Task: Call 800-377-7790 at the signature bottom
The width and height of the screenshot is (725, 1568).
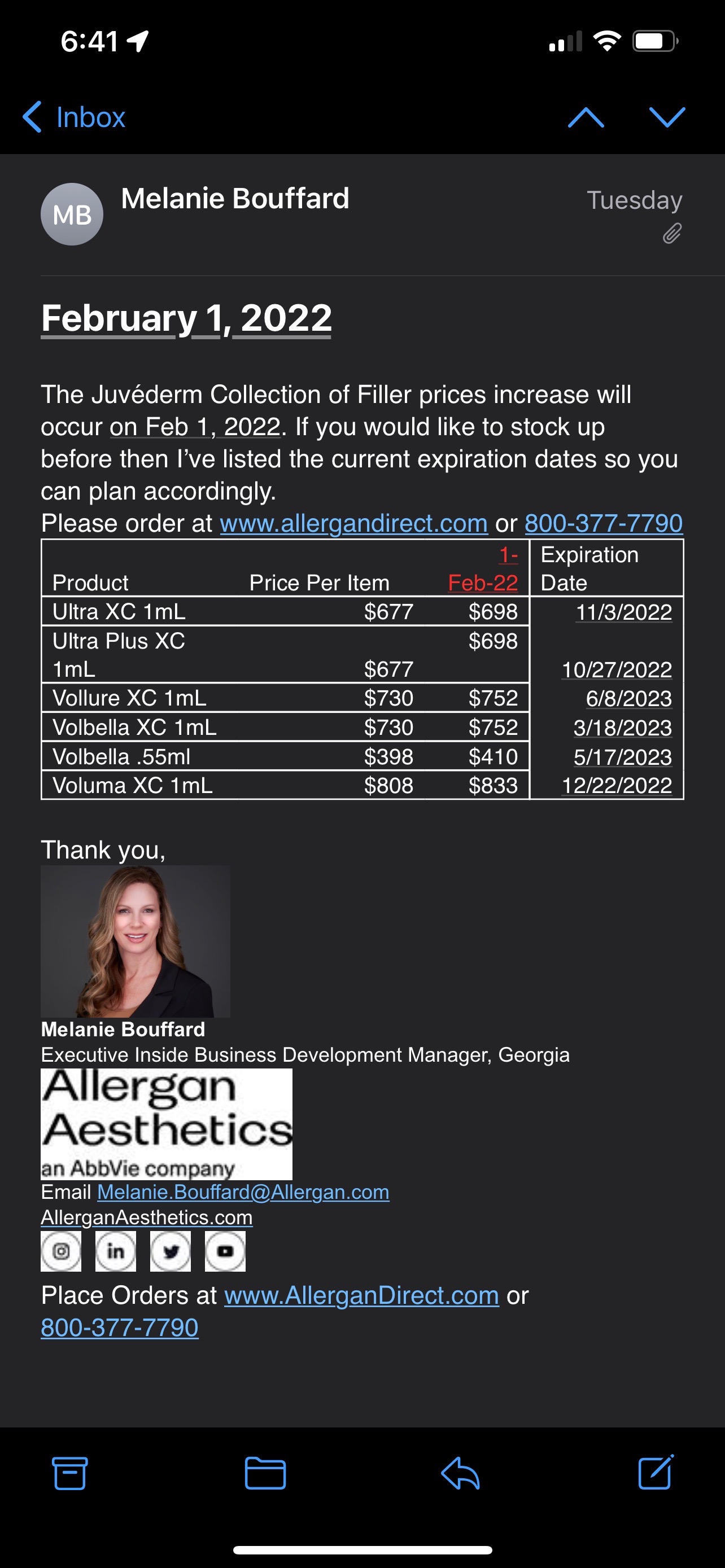Action: click(119, 1328)
